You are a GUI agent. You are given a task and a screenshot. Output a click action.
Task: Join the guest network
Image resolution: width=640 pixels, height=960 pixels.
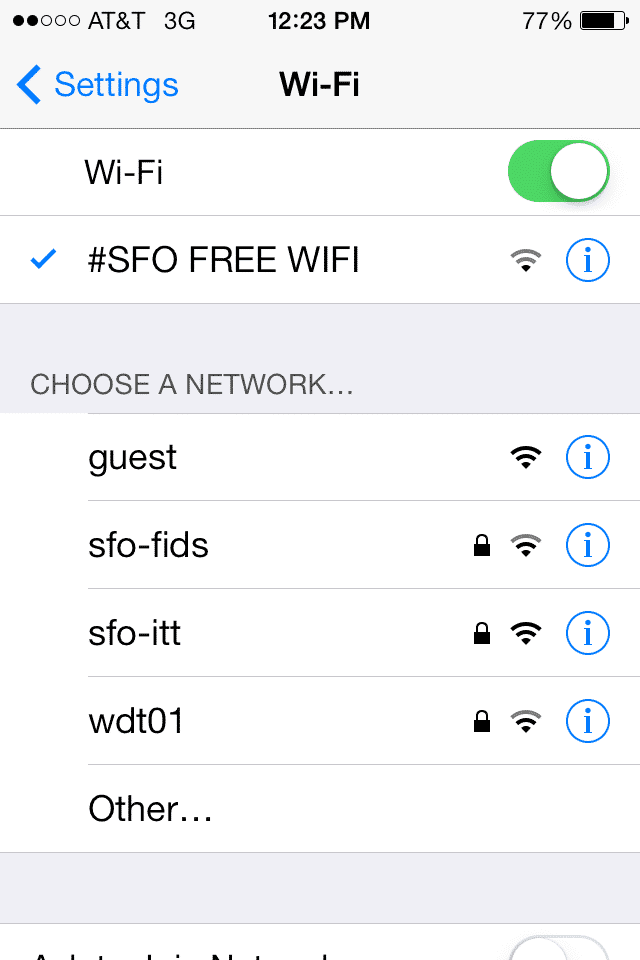click(133, 457)
